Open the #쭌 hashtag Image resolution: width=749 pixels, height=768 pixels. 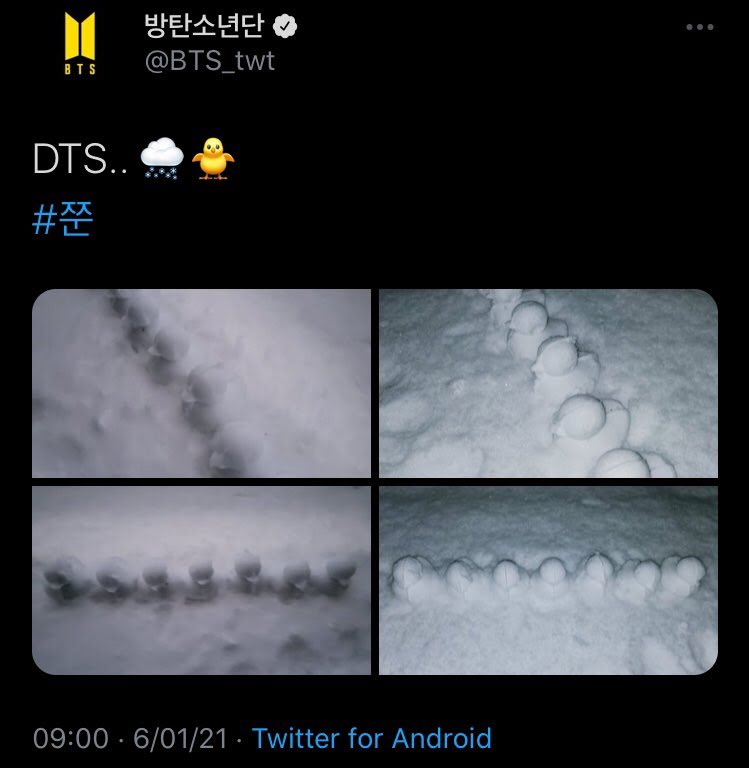click(x=62, y=220)
